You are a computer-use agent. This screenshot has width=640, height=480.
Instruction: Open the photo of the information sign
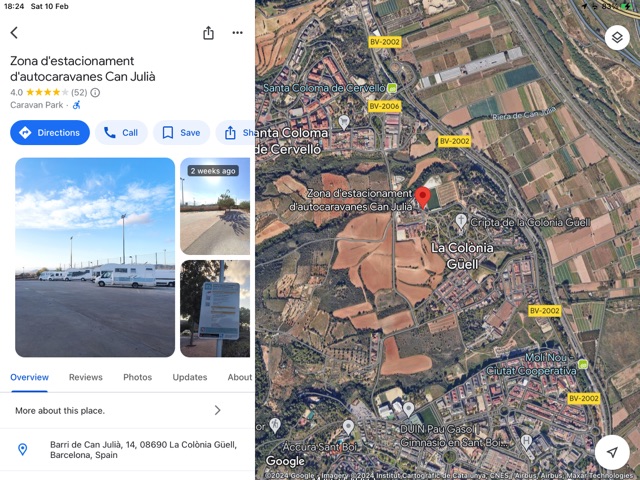coord(215,309)
